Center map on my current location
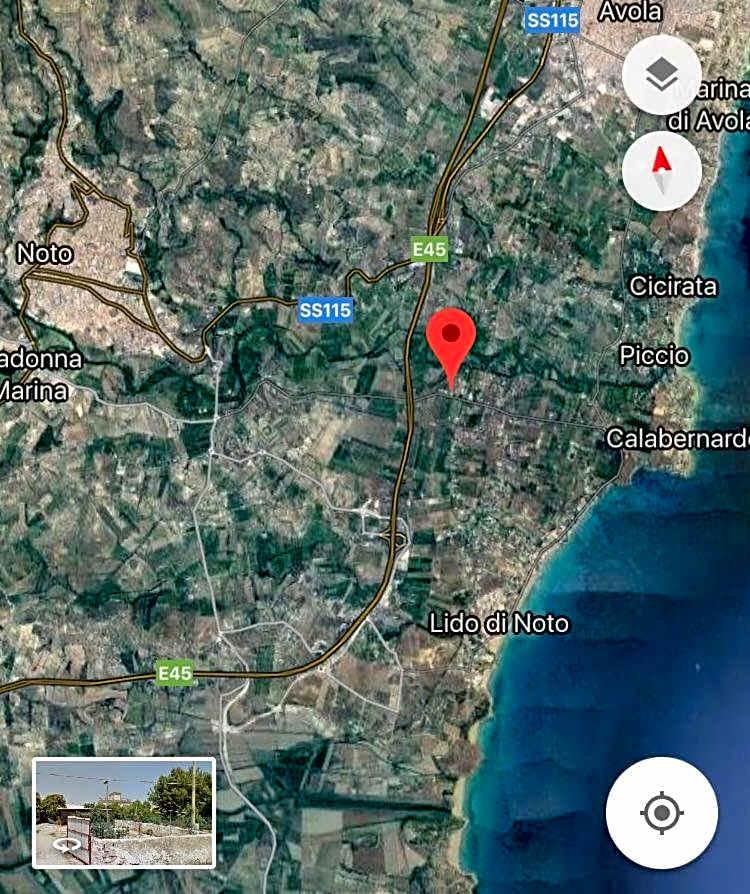 [x=661, y=812]
